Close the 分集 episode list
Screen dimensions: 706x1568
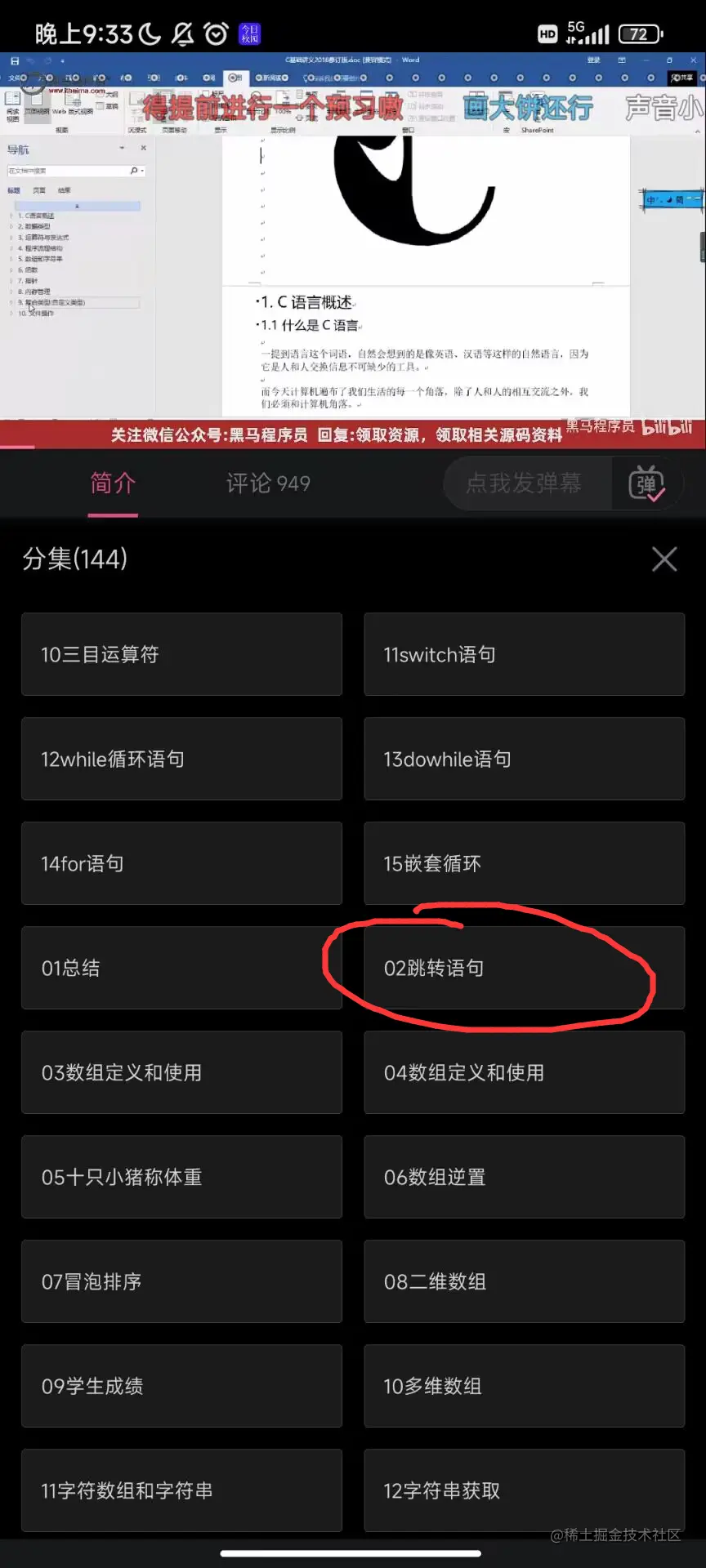click(664, 559)
